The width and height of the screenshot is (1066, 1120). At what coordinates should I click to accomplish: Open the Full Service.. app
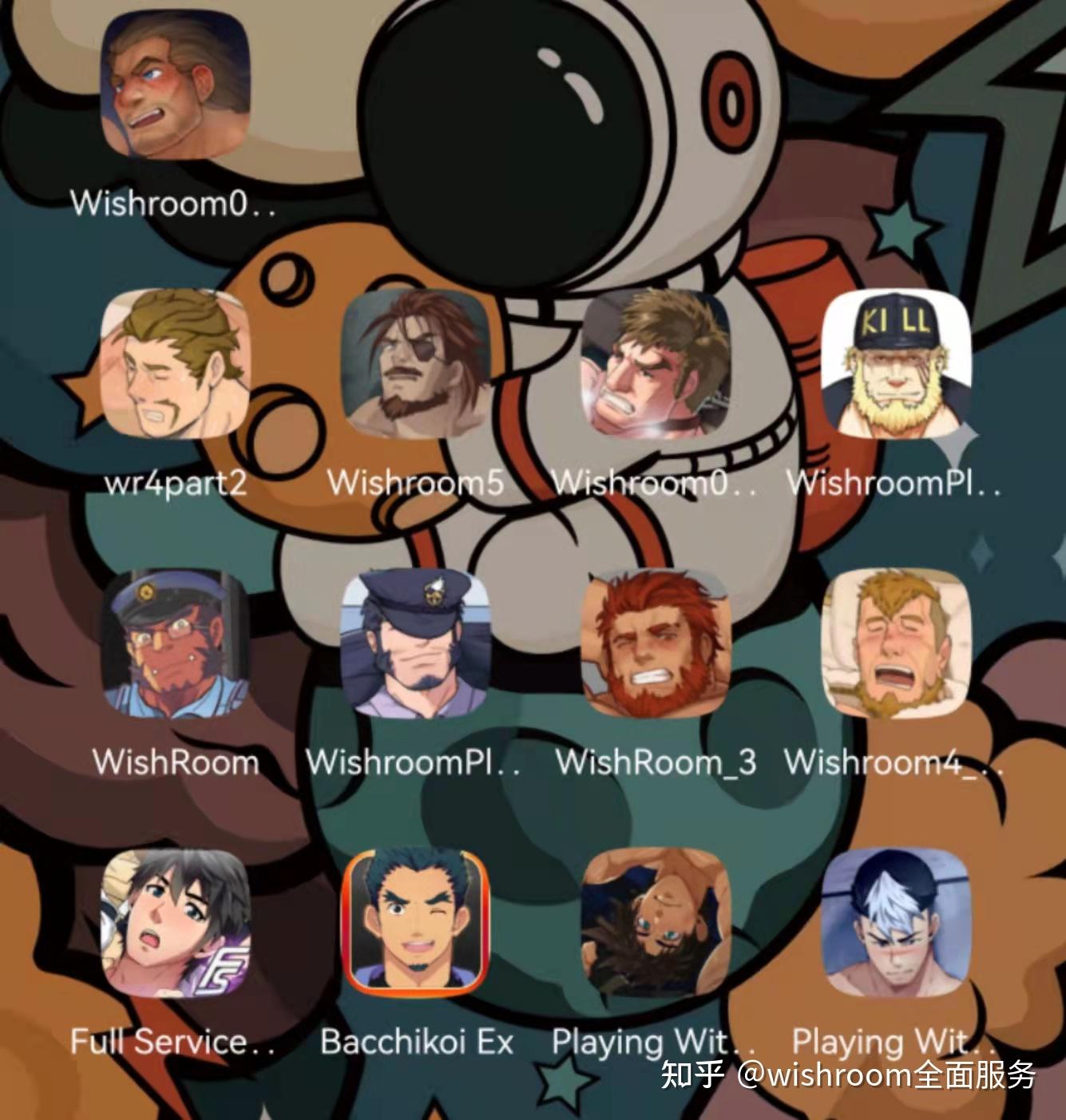175,923
